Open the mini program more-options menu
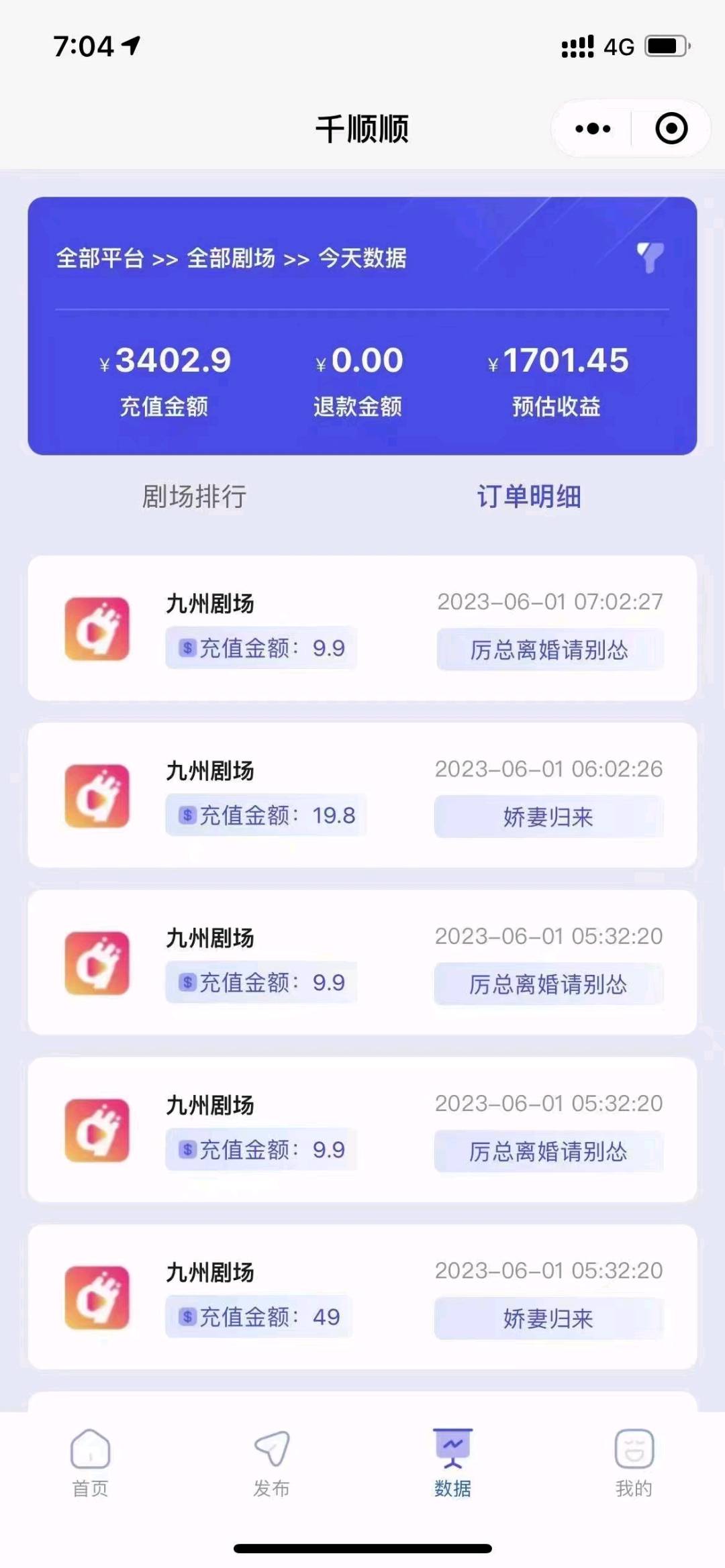The width and height of the screenshot is (725, 1568). [593, 128]
